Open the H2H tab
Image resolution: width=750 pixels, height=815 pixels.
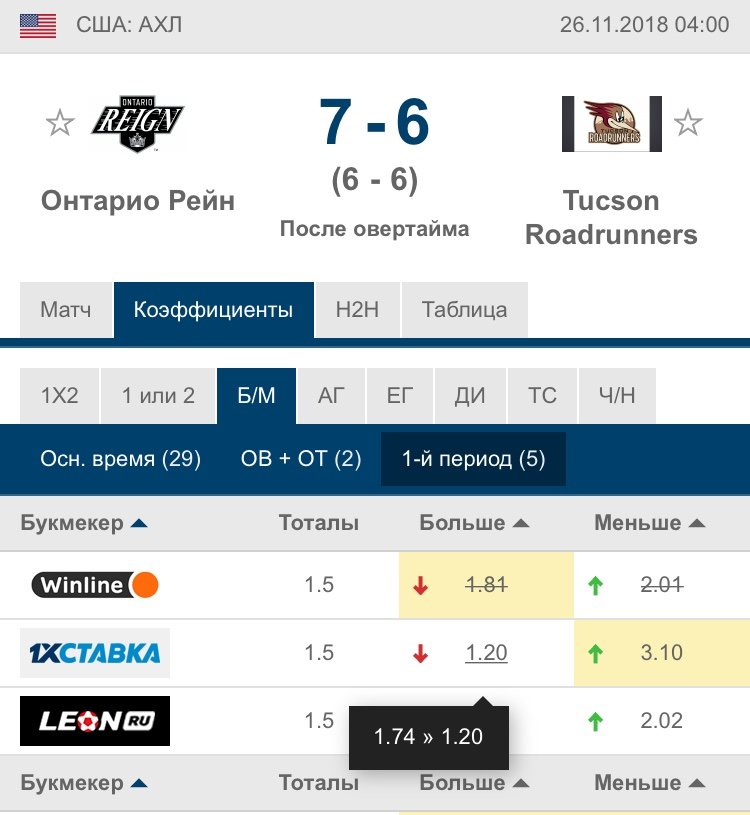[357, 310]
